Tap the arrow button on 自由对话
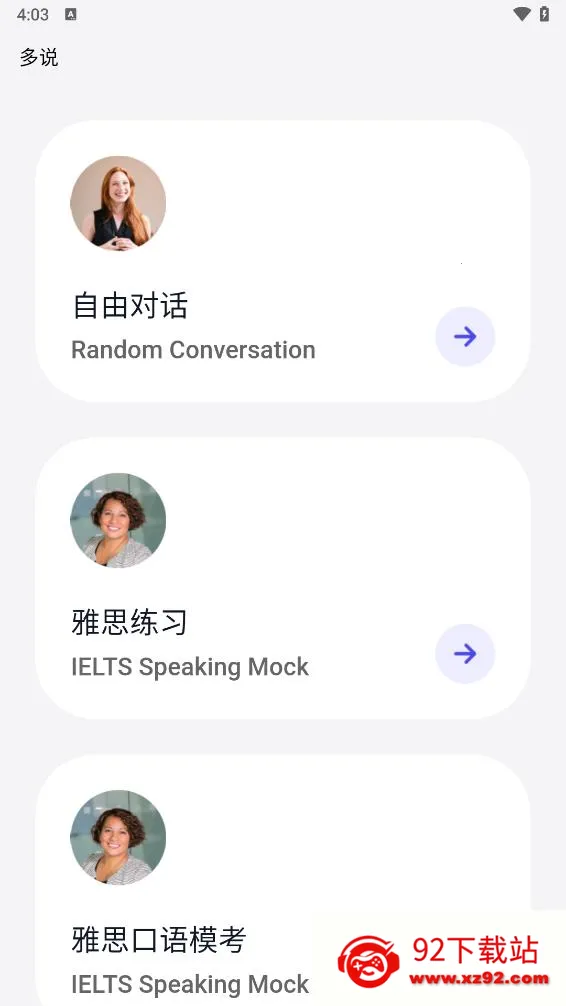Viewport: 566px width, 1006px height. coord(465,336)
